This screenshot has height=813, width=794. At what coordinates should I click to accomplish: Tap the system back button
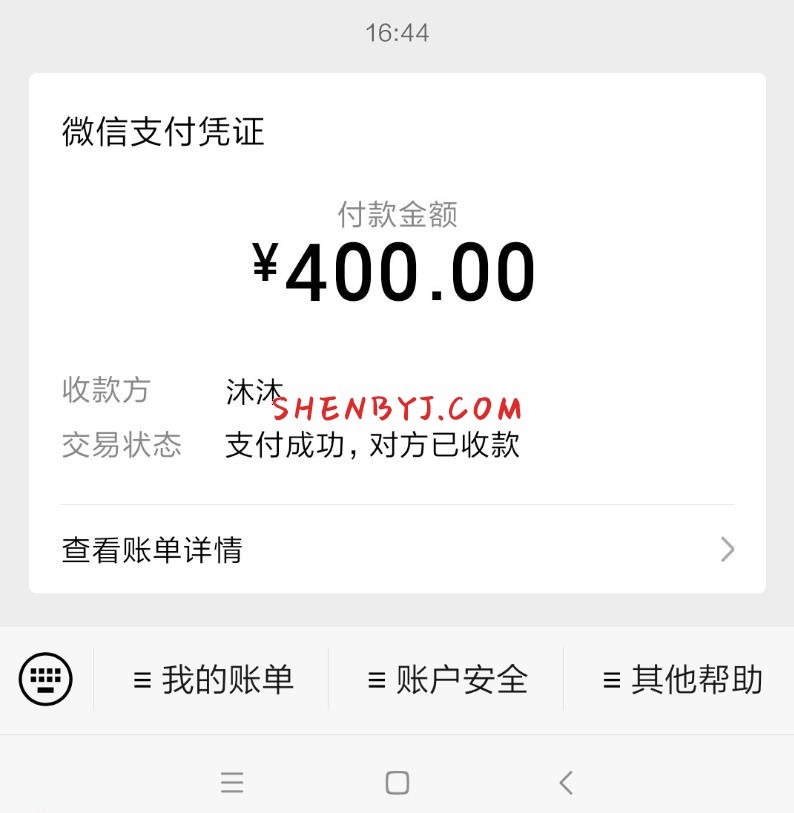coord(566,782)
